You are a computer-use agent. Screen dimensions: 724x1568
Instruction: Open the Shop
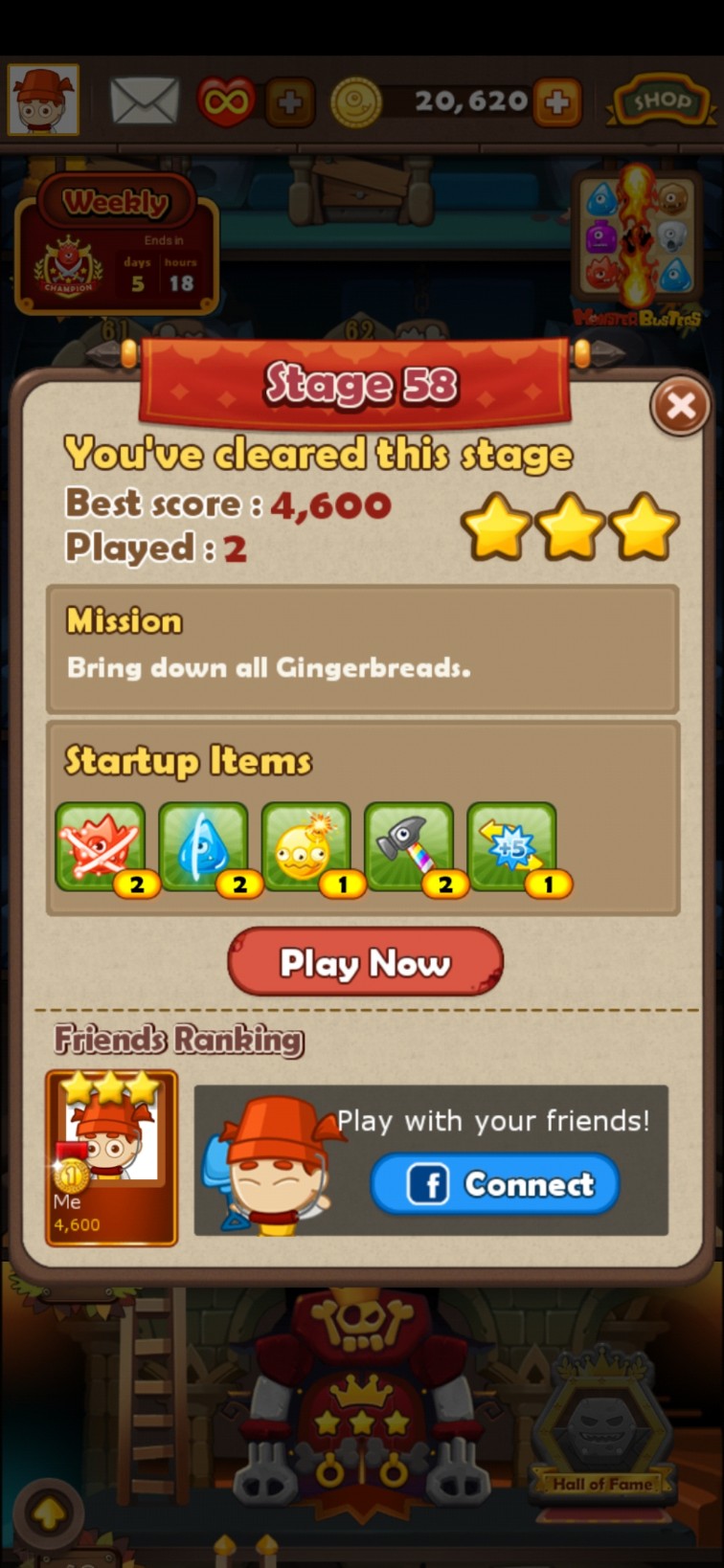(659, 101)
